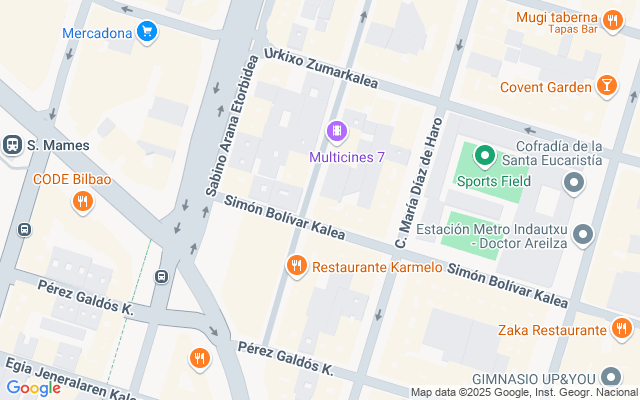
Task: Select the GIMNASIO UP&YOU marker
Action: point(611,377)
